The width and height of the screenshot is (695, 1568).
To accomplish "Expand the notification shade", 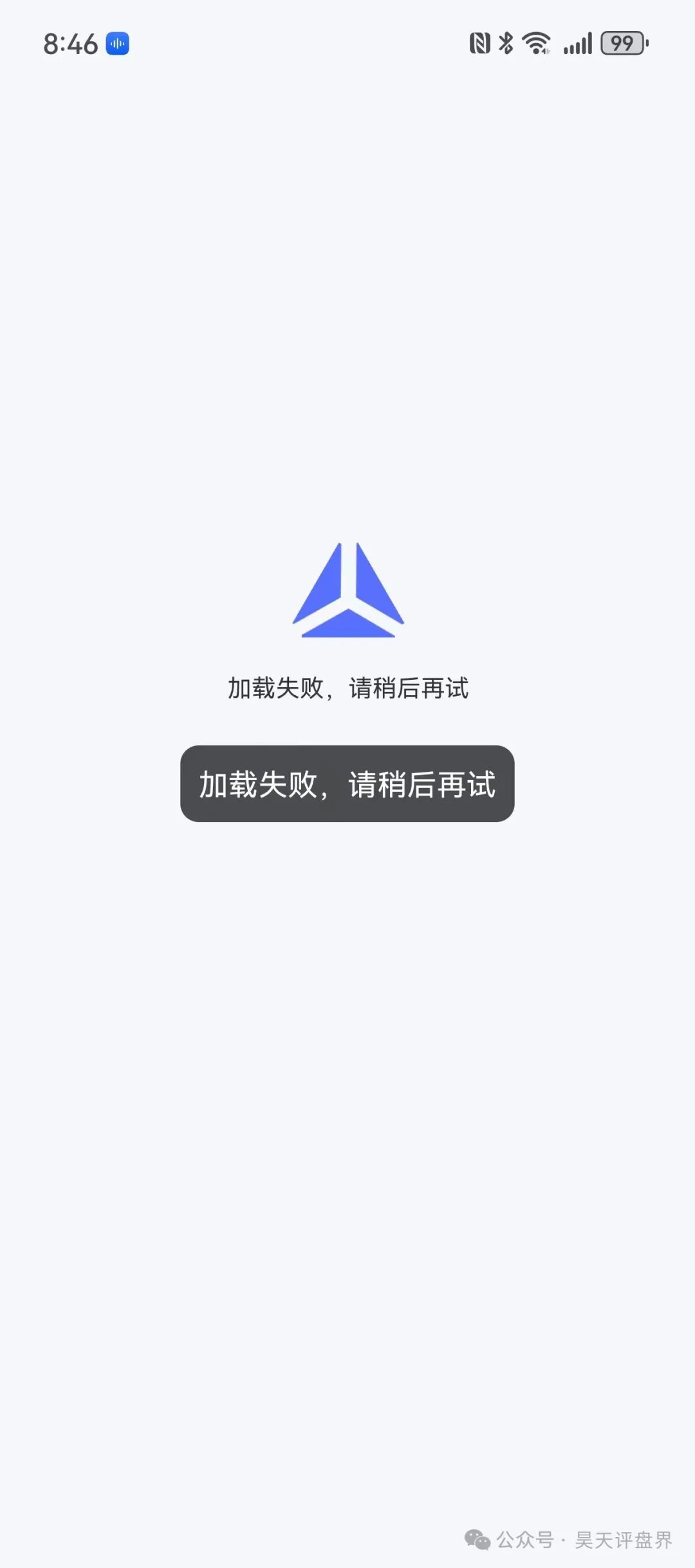I will pyautogui.click(x=257, y=42).
